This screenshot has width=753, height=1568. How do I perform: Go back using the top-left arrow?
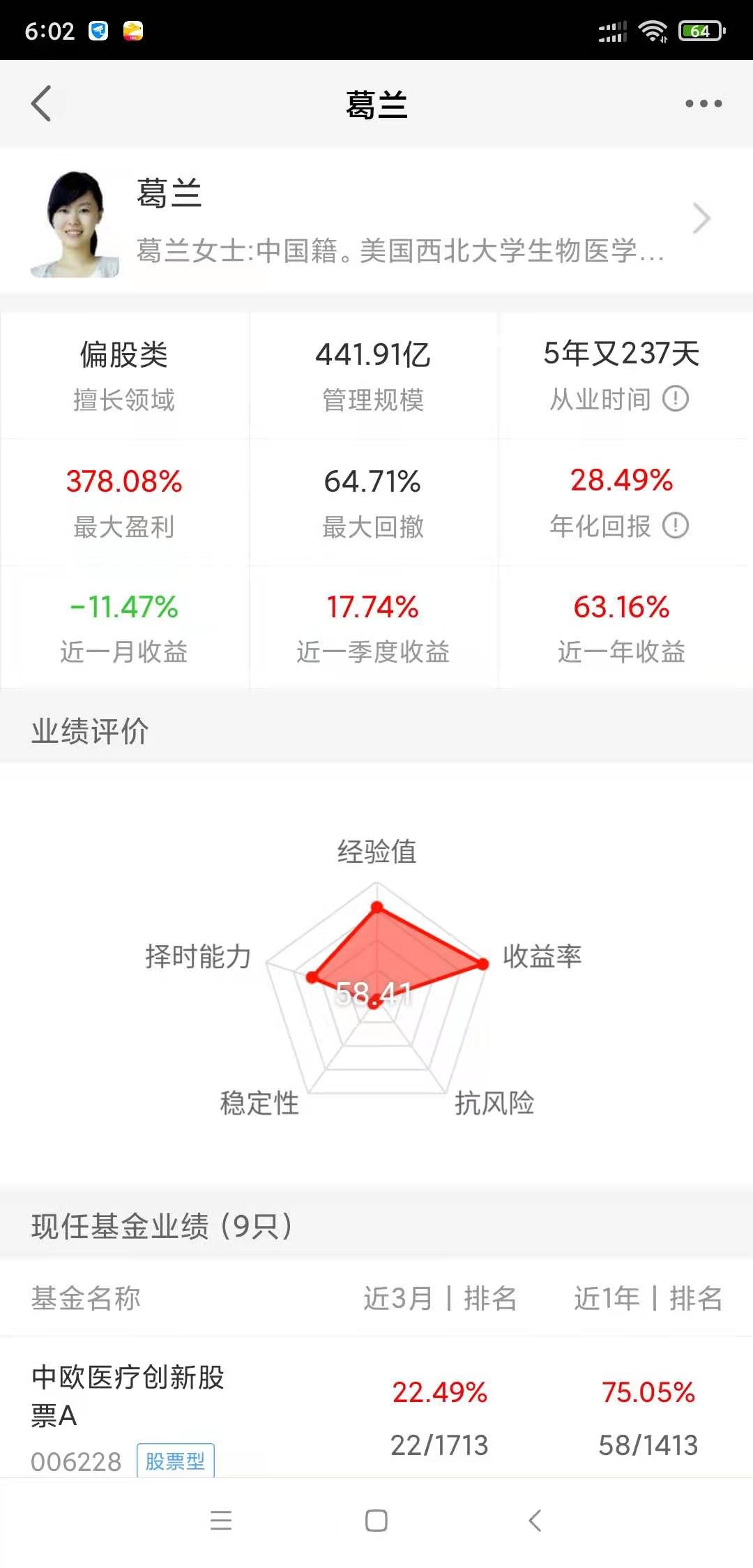tap(42, 104)
